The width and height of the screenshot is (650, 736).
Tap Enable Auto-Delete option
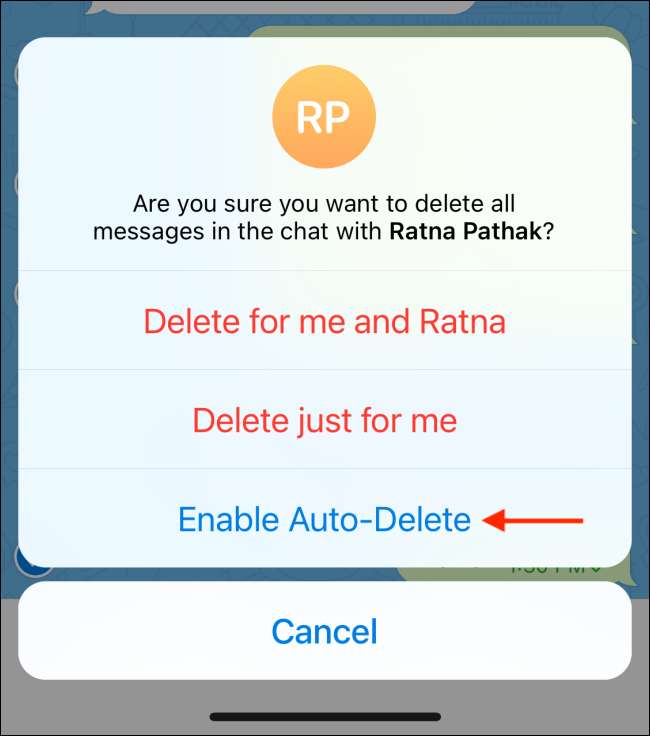[324, 520]
